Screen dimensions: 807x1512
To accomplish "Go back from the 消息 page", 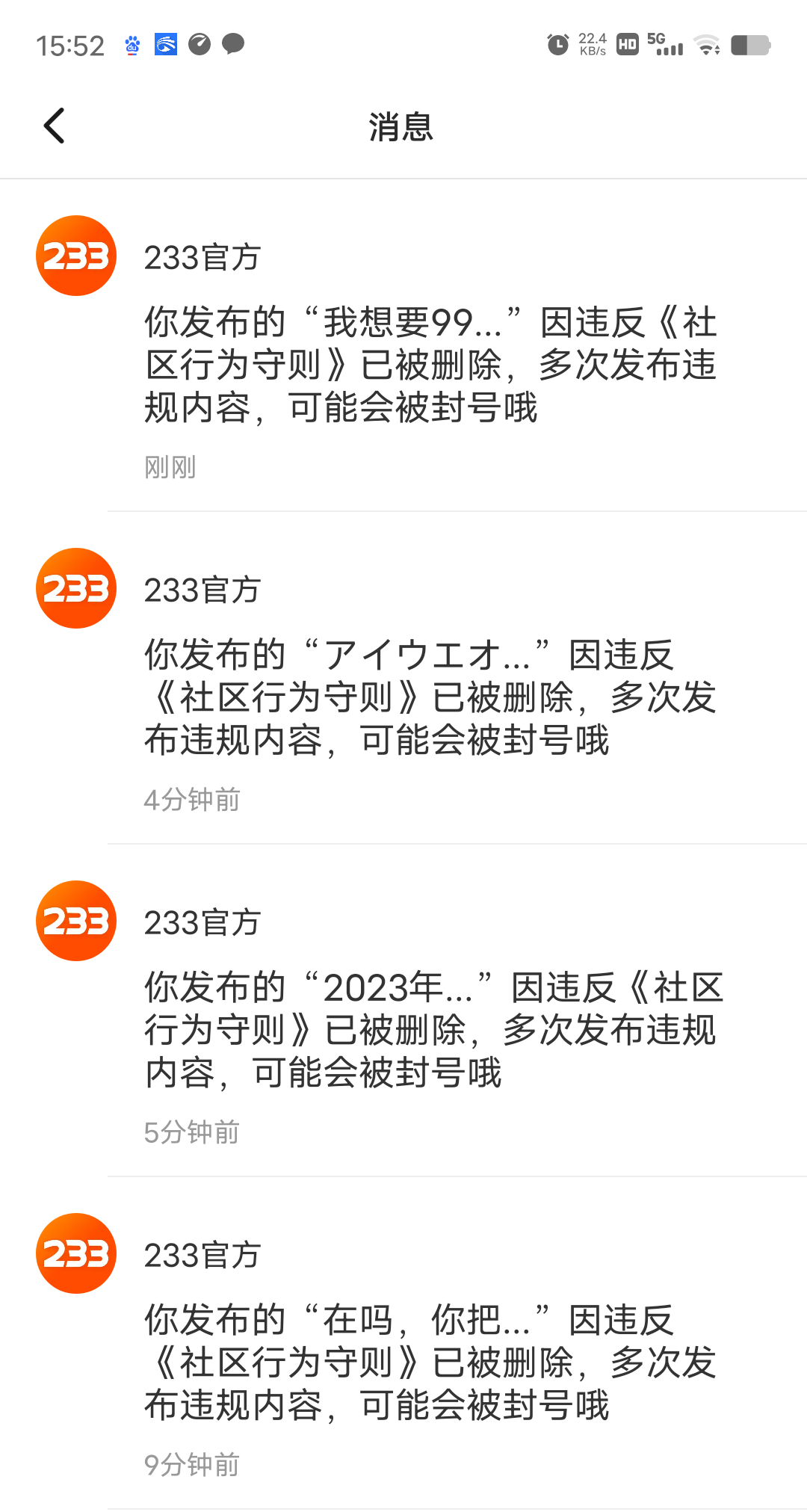I will coord(55,126).
